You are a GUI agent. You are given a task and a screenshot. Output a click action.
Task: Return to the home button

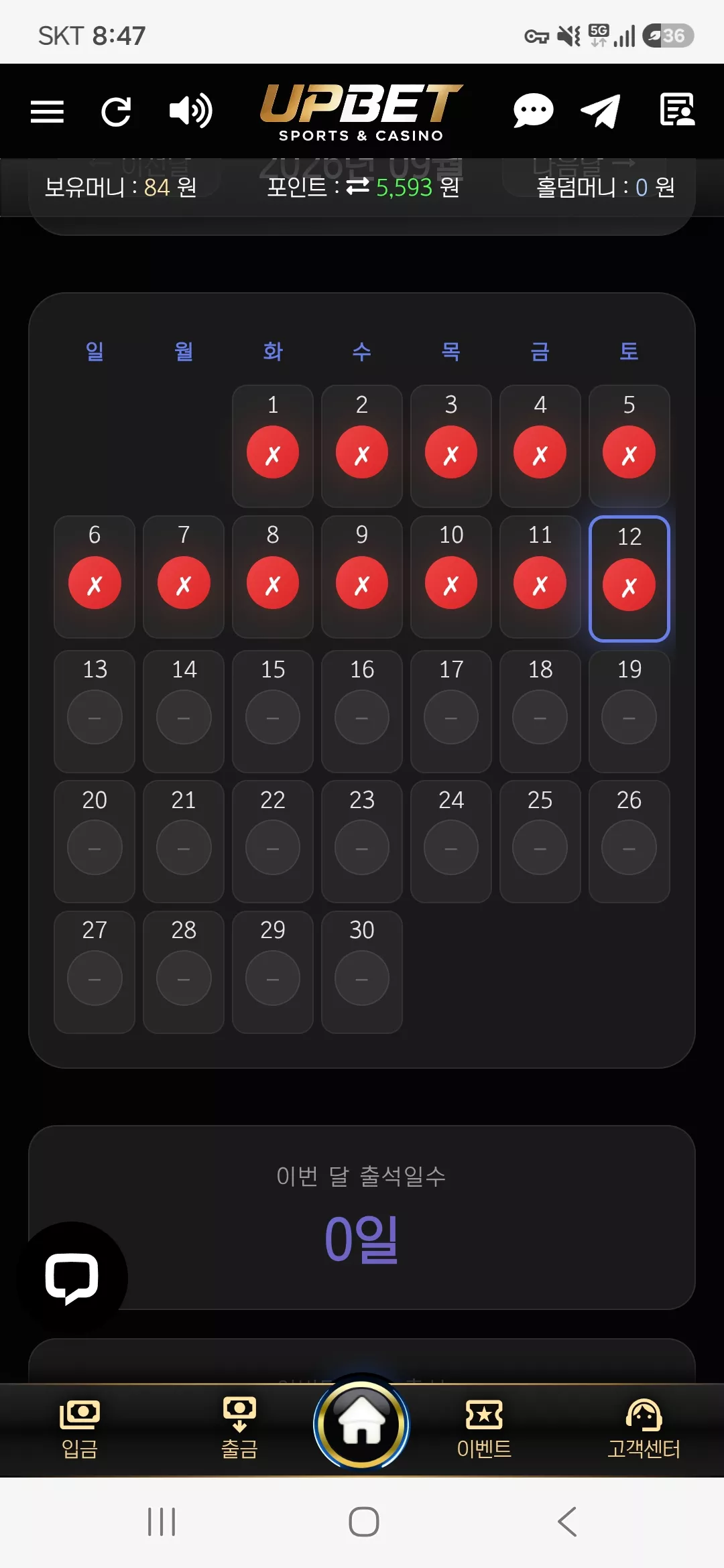[x=362, y=1423]
